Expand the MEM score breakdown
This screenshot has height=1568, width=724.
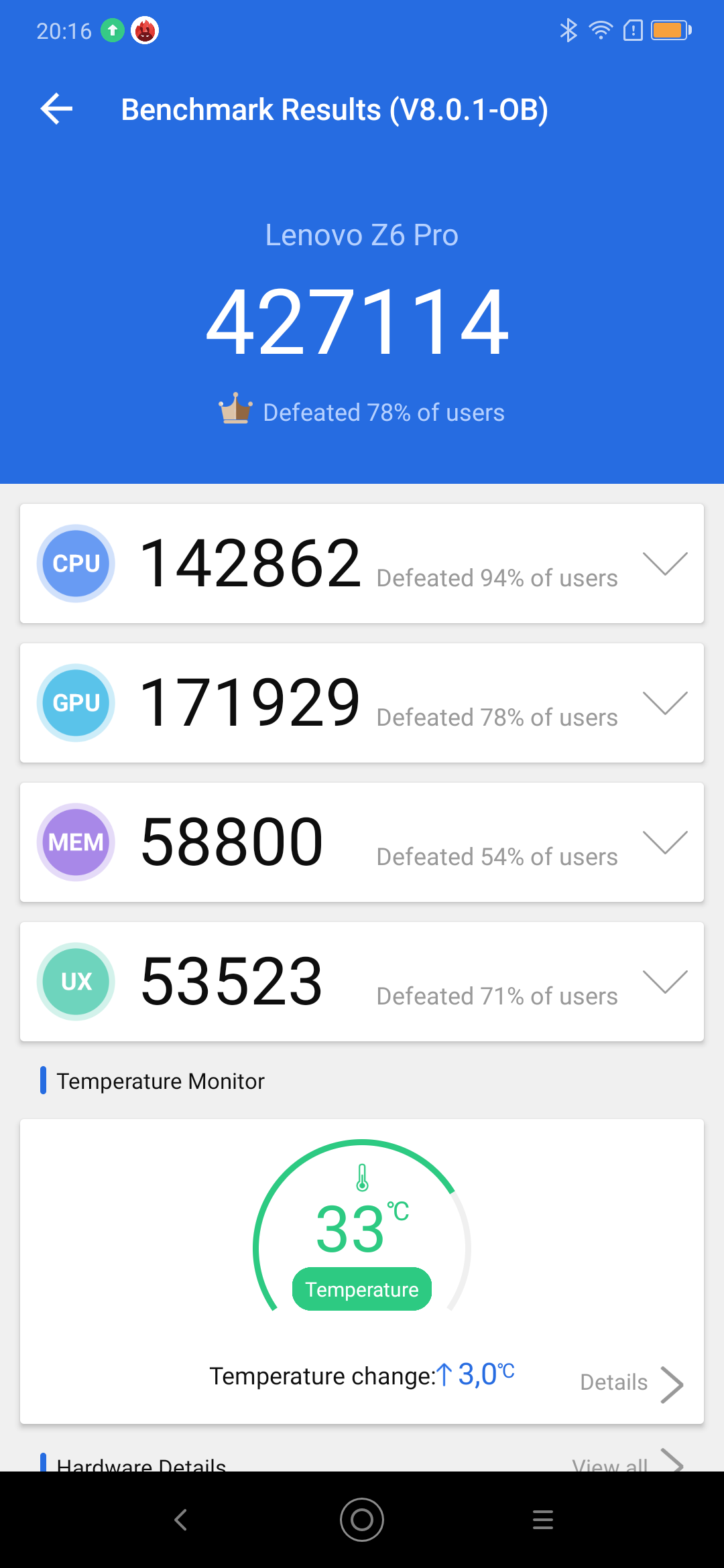(666, 842)
